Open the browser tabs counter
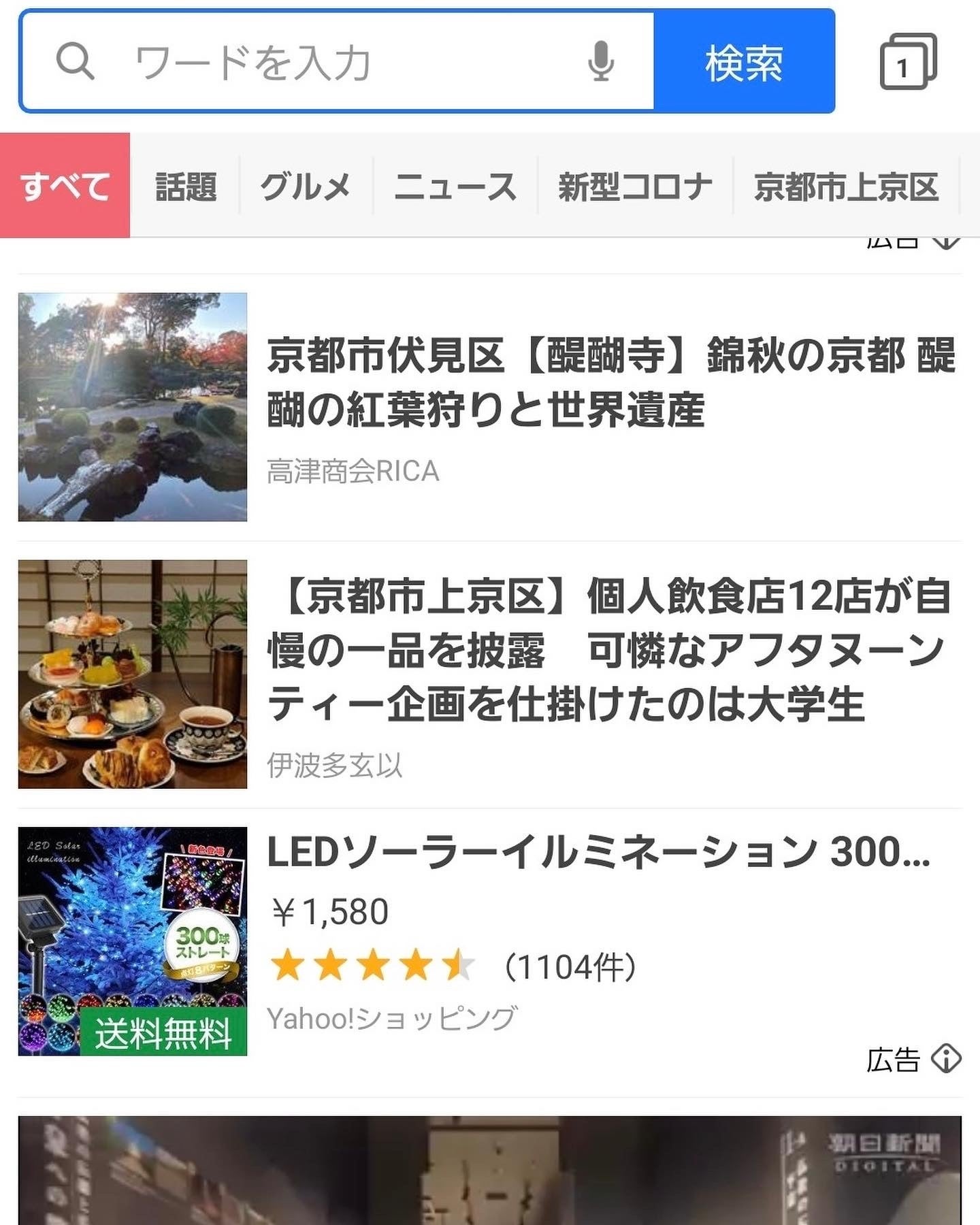Viewport: 980px width, 1225px height. click(x=908, y=63)
